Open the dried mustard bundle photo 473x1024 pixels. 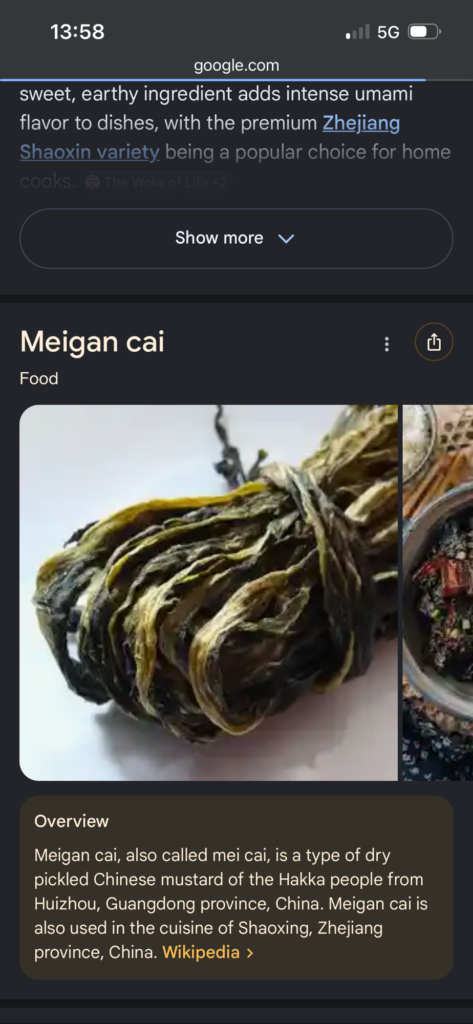pyautogui.click(x=208, y=592)
